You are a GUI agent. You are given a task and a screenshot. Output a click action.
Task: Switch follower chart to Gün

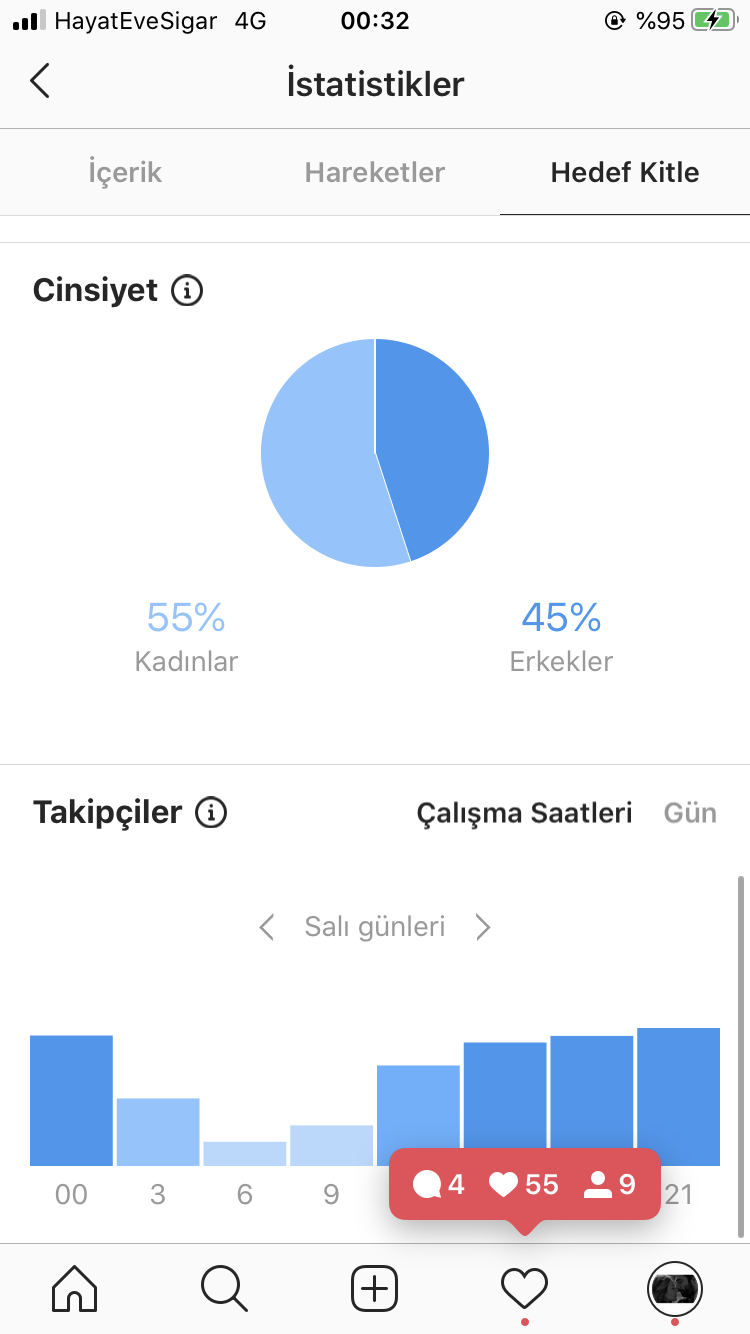tap(690, 813)
